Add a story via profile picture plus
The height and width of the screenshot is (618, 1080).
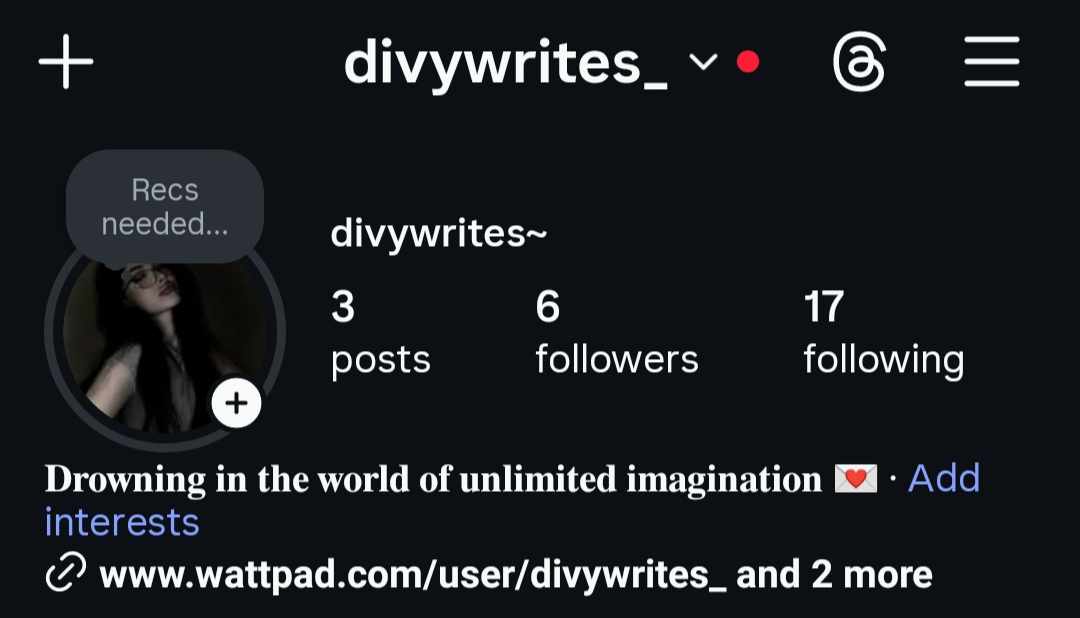pos(236,403)
